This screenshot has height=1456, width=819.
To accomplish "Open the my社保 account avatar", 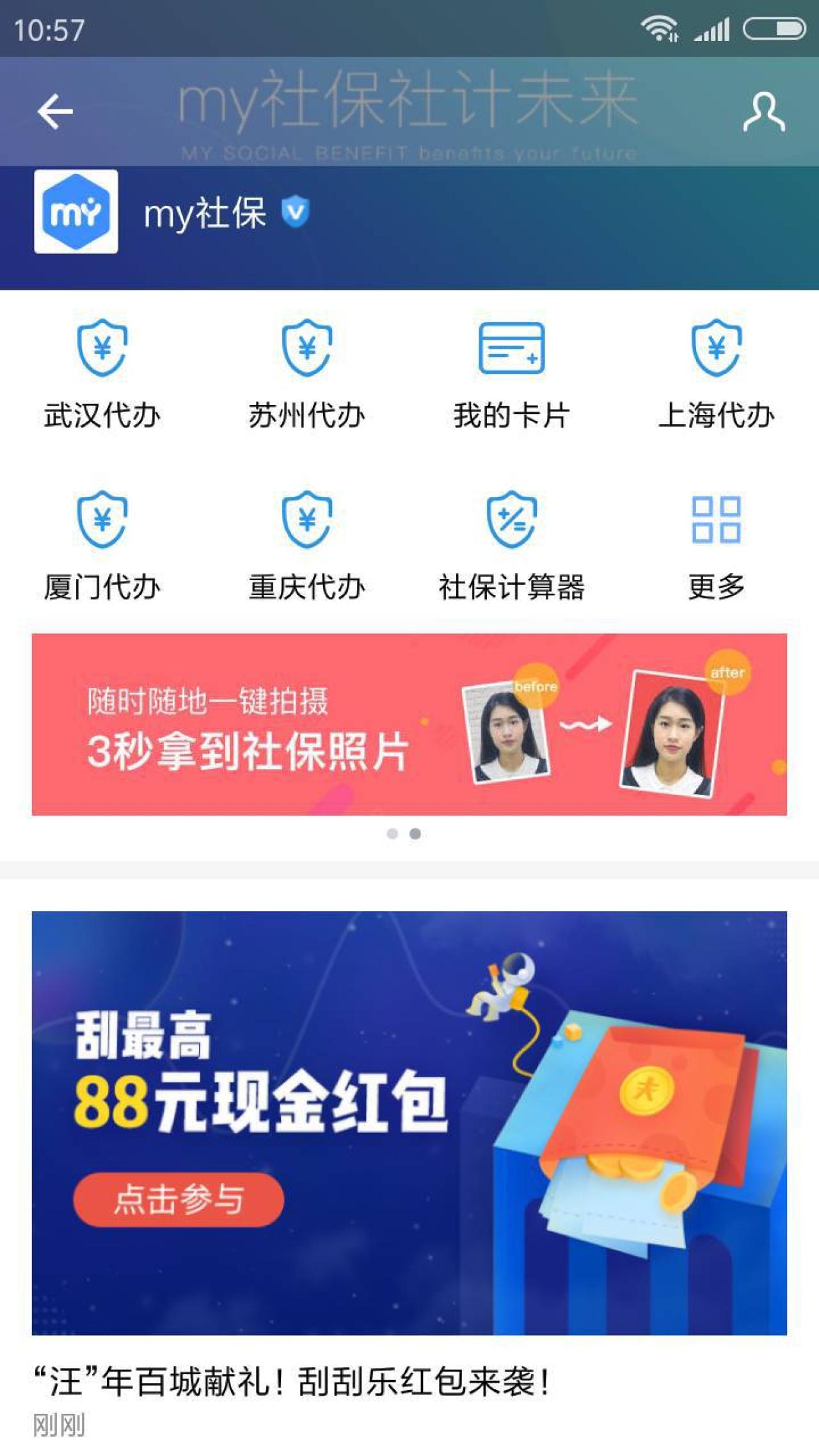I will click(x=76, y=212).
